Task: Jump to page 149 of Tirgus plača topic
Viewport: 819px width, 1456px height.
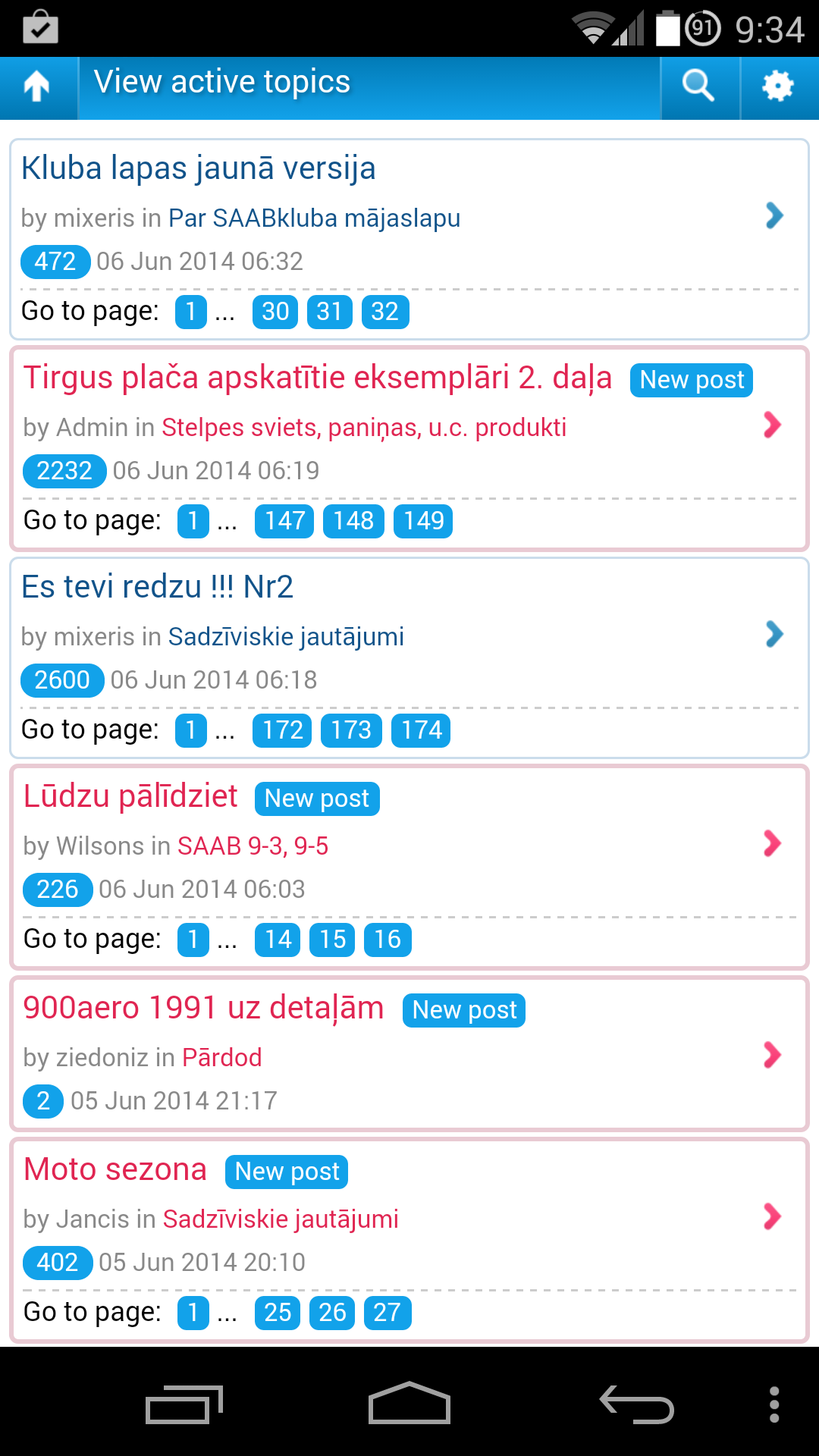Action: [423, 521]
